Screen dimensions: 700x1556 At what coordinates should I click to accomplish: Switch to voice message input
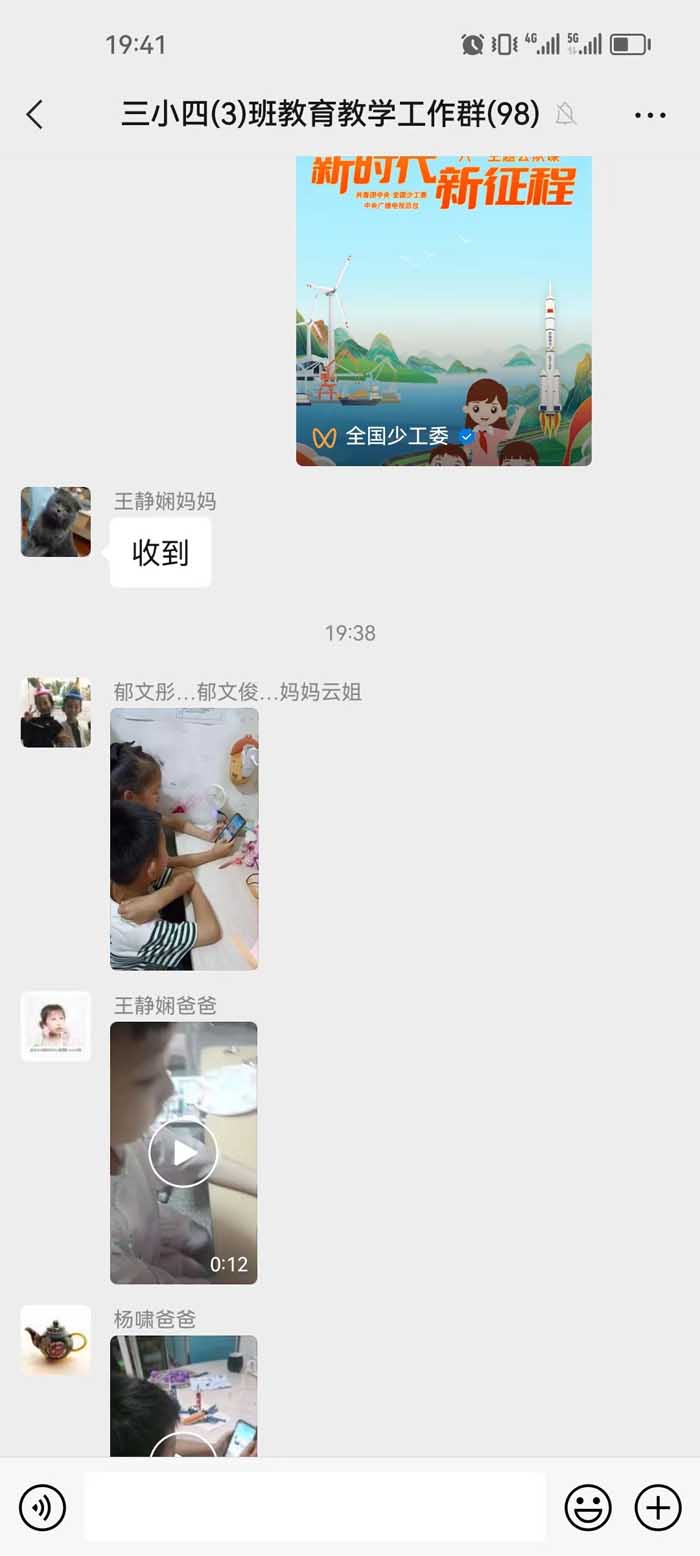point(42,1507)
